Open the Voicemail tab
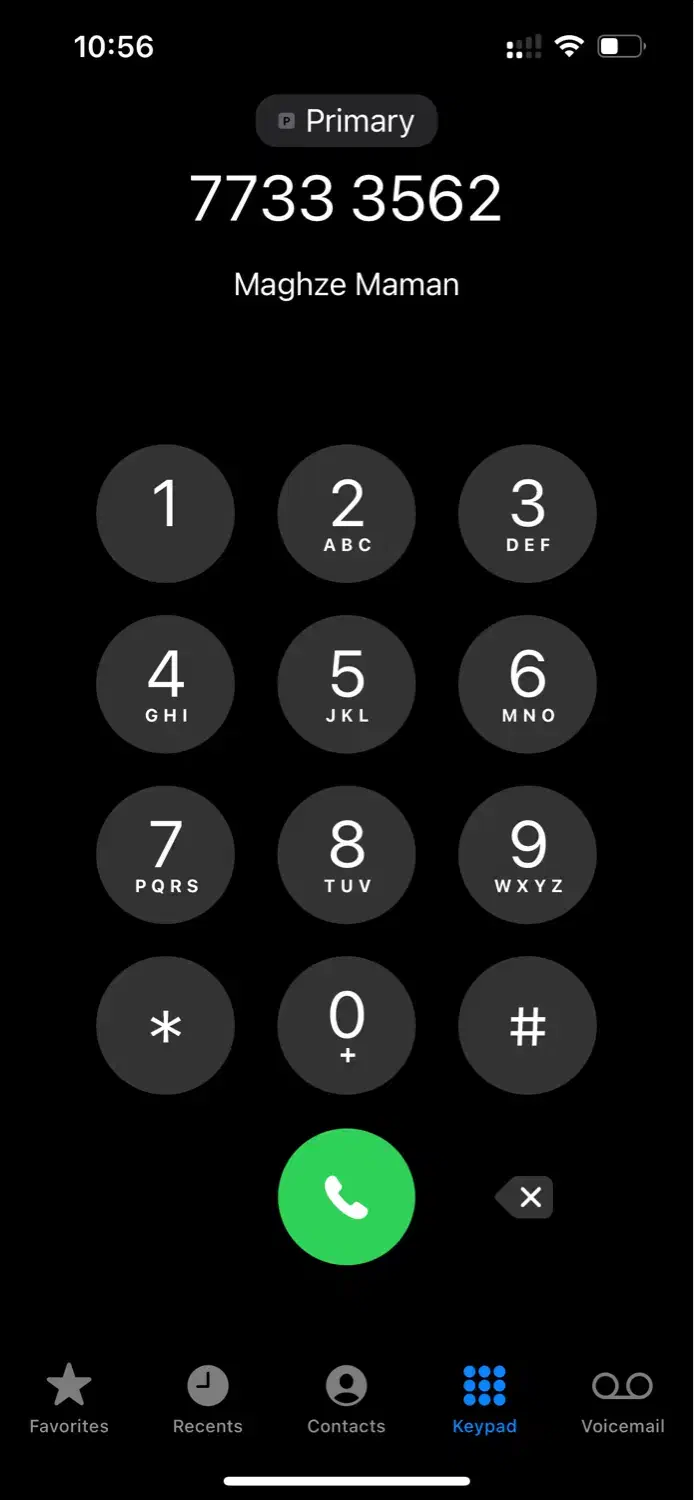 pos(622,1399)
